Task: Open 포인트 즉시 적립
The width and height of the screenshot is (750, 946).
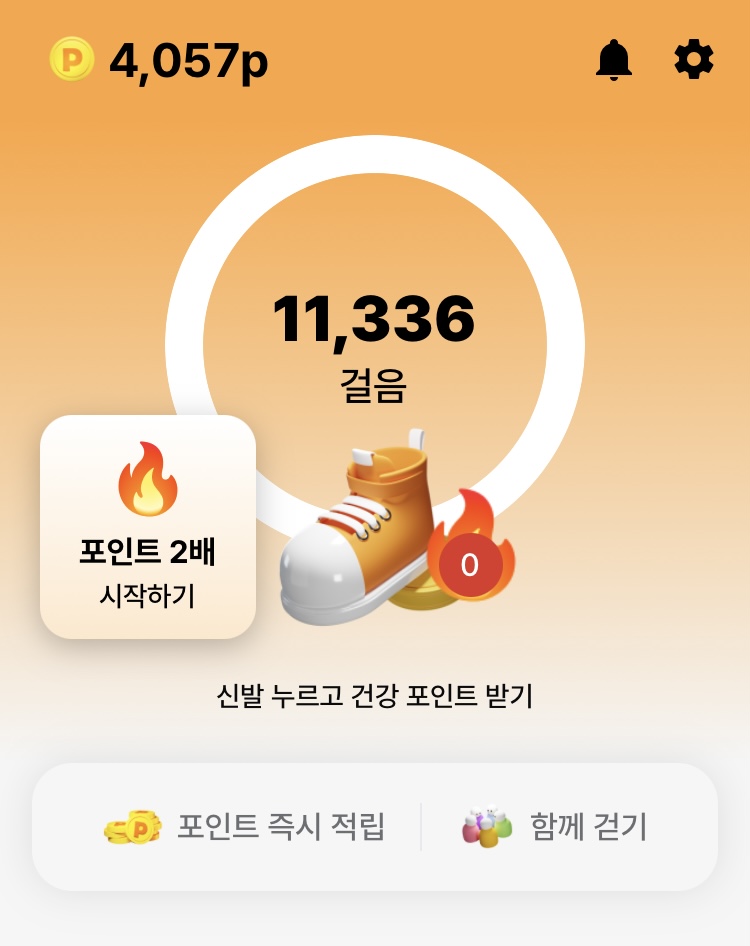Action: [245, 827]
